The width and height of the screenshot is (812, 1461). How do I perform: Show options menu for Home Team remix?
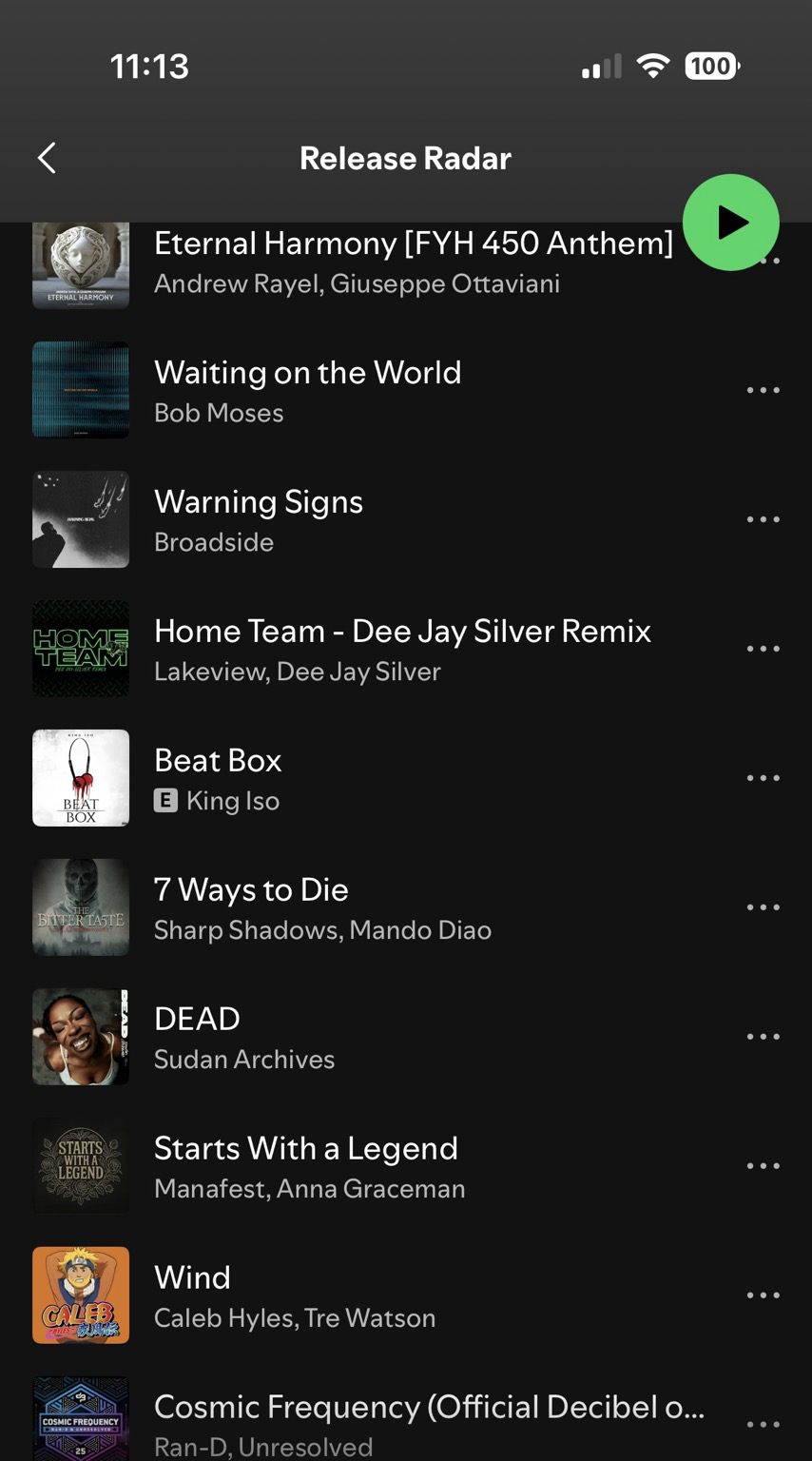tap(763, 649)
